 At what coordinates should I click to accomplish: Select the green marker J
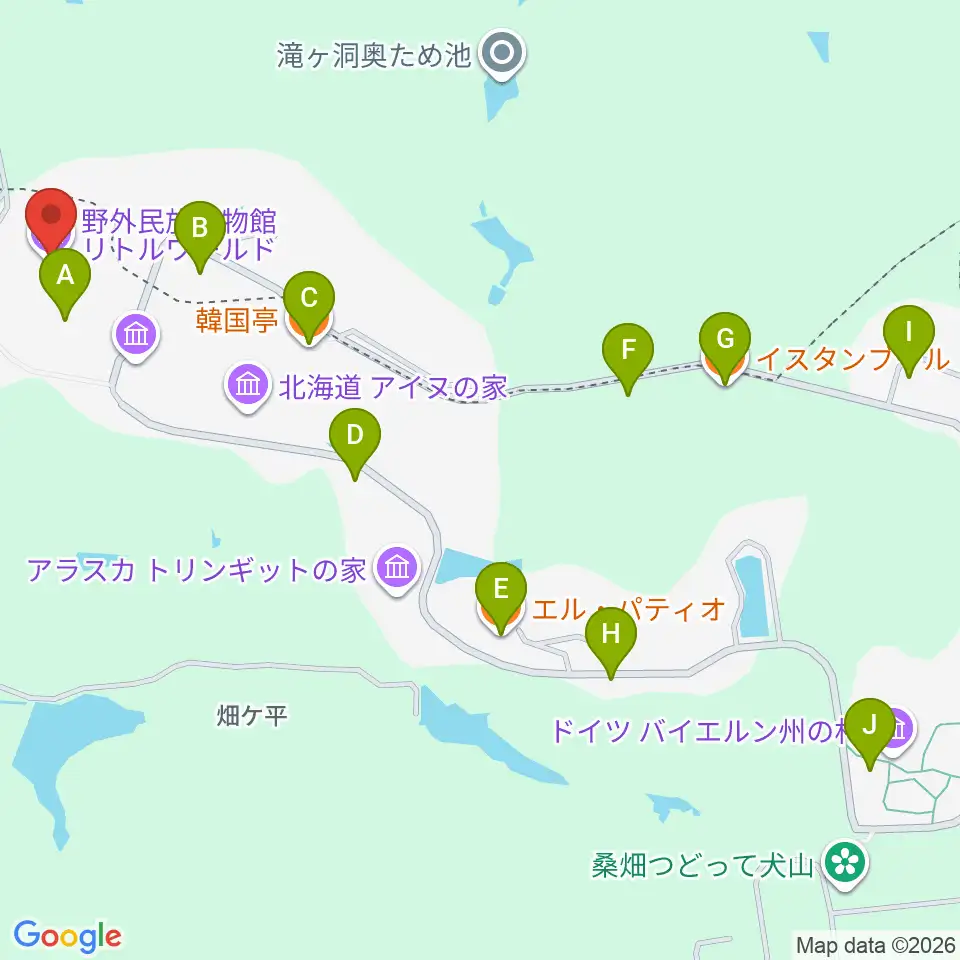pyautogui.click(x=869, y=733)
